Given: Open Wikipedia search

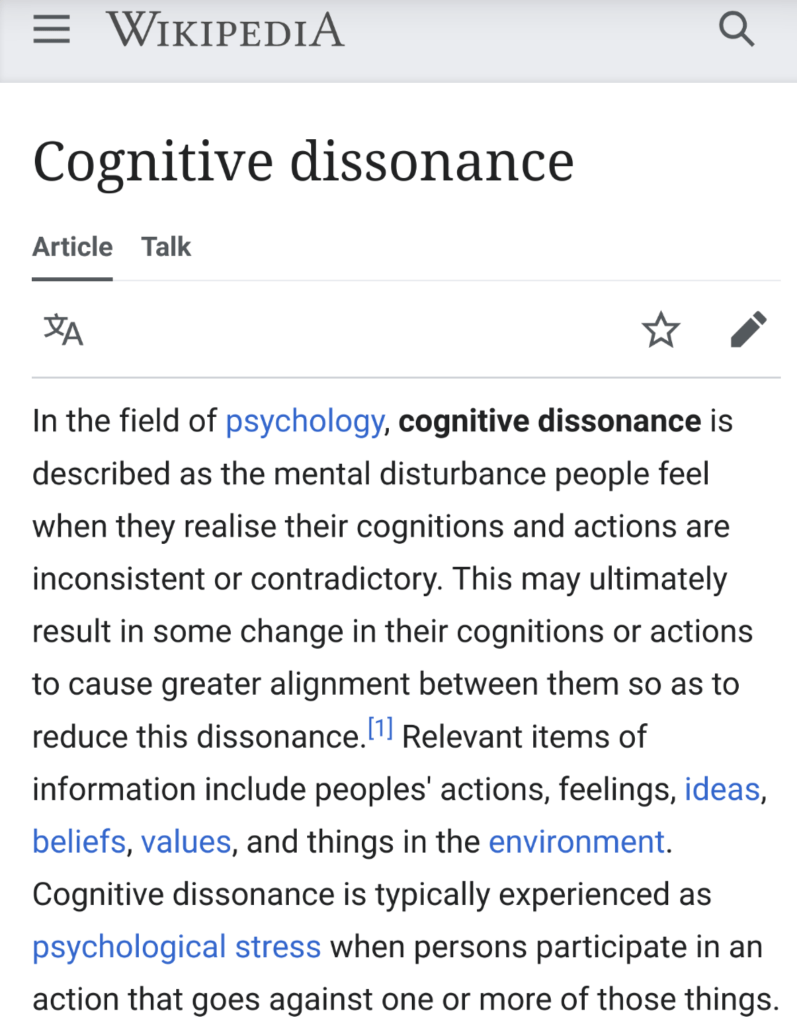Looking at the screenshot, I should (x=737, y=30).
